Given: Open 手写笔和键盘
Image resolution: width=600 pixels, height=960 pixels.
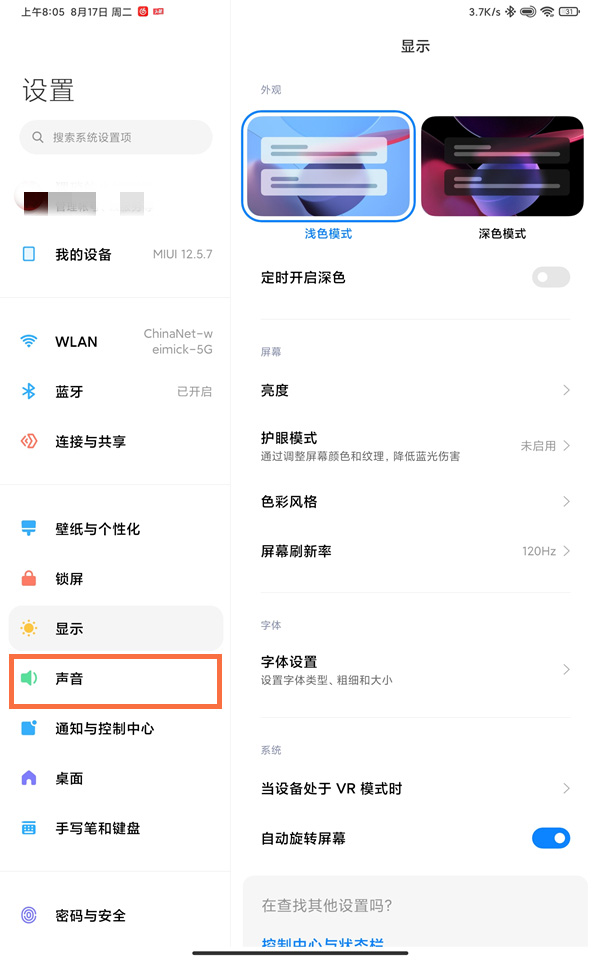Looking at the screenshot, I should tap(115, 829).
